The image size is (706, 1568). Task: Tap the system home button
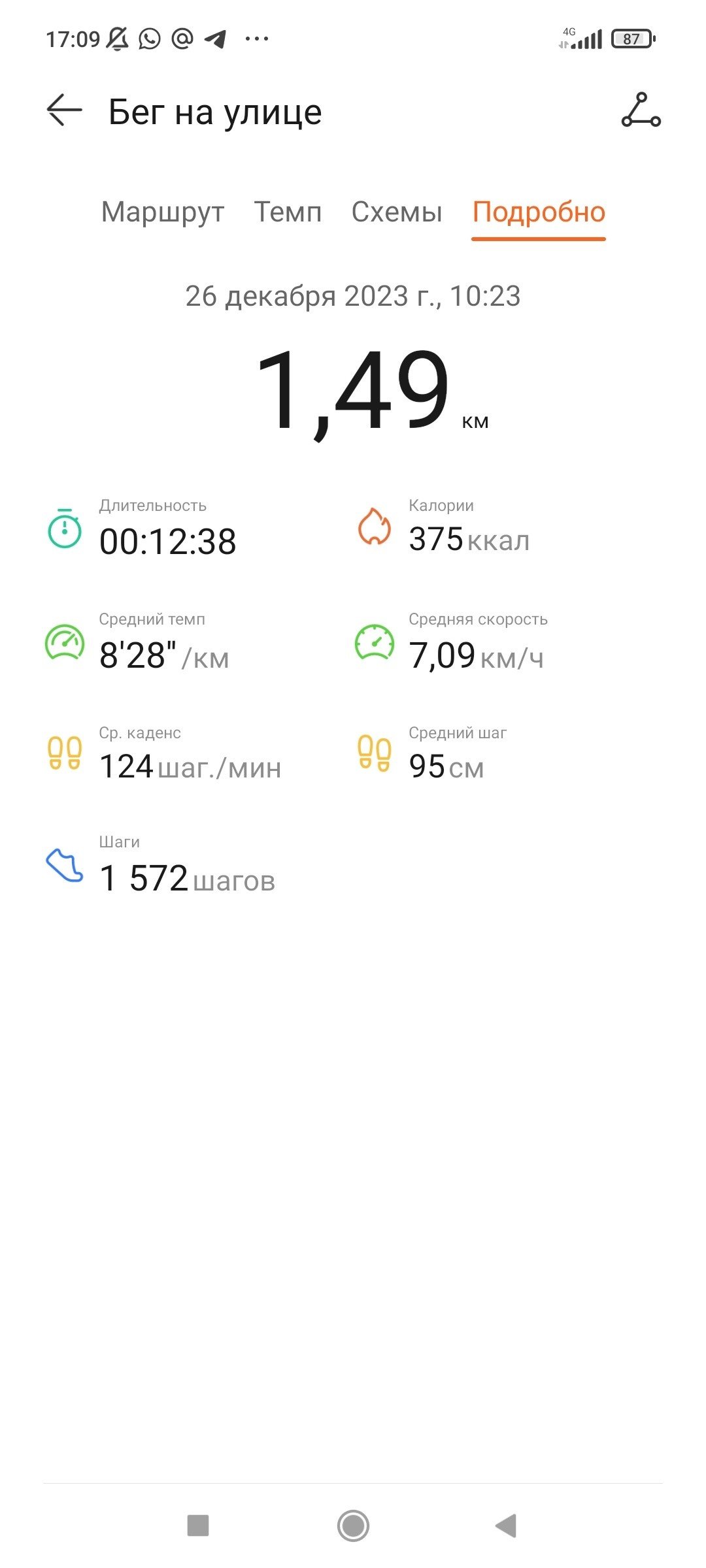pos(353,1526)
